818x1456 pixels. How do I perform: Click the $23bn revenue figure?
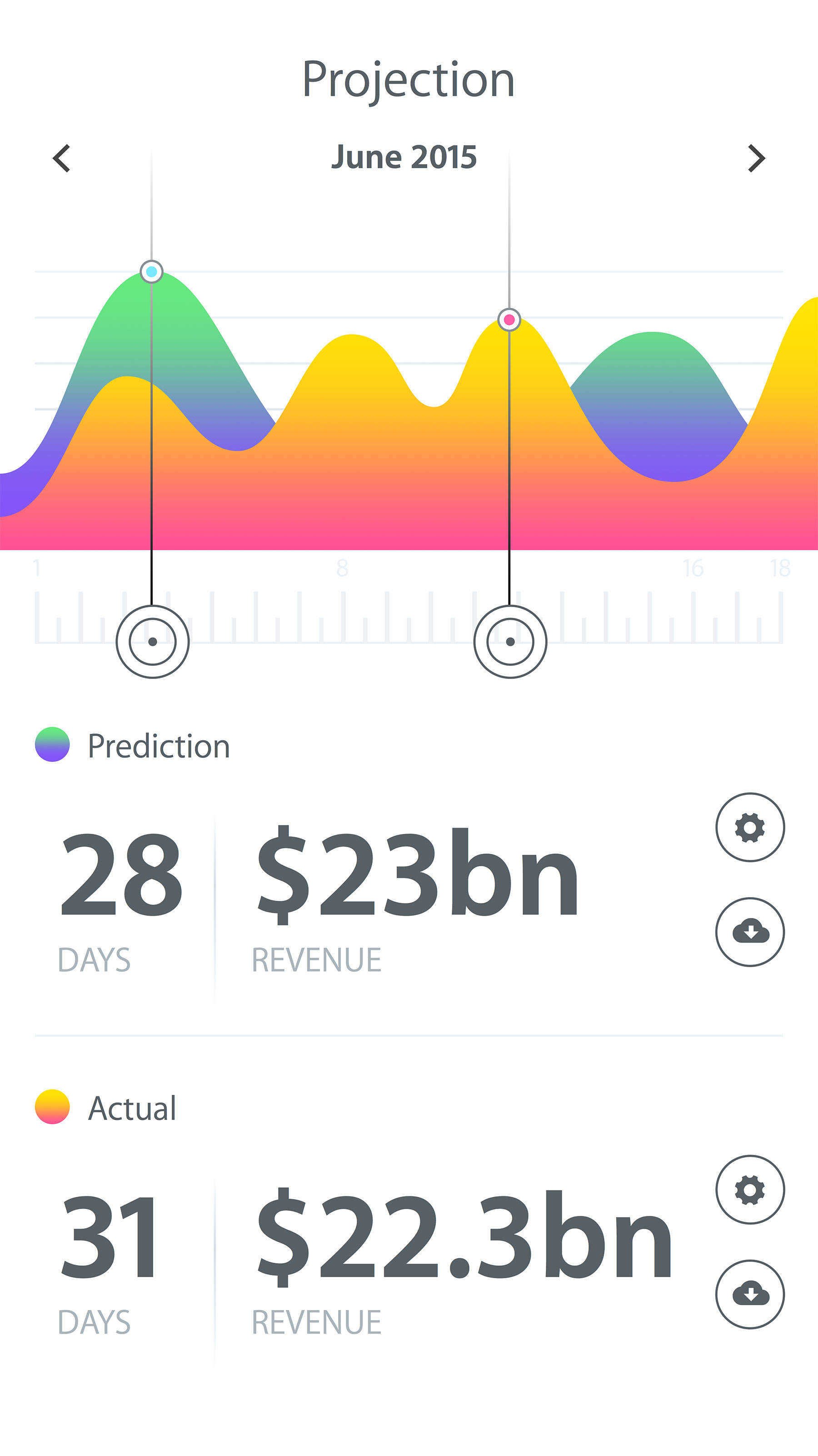point(418,873)
